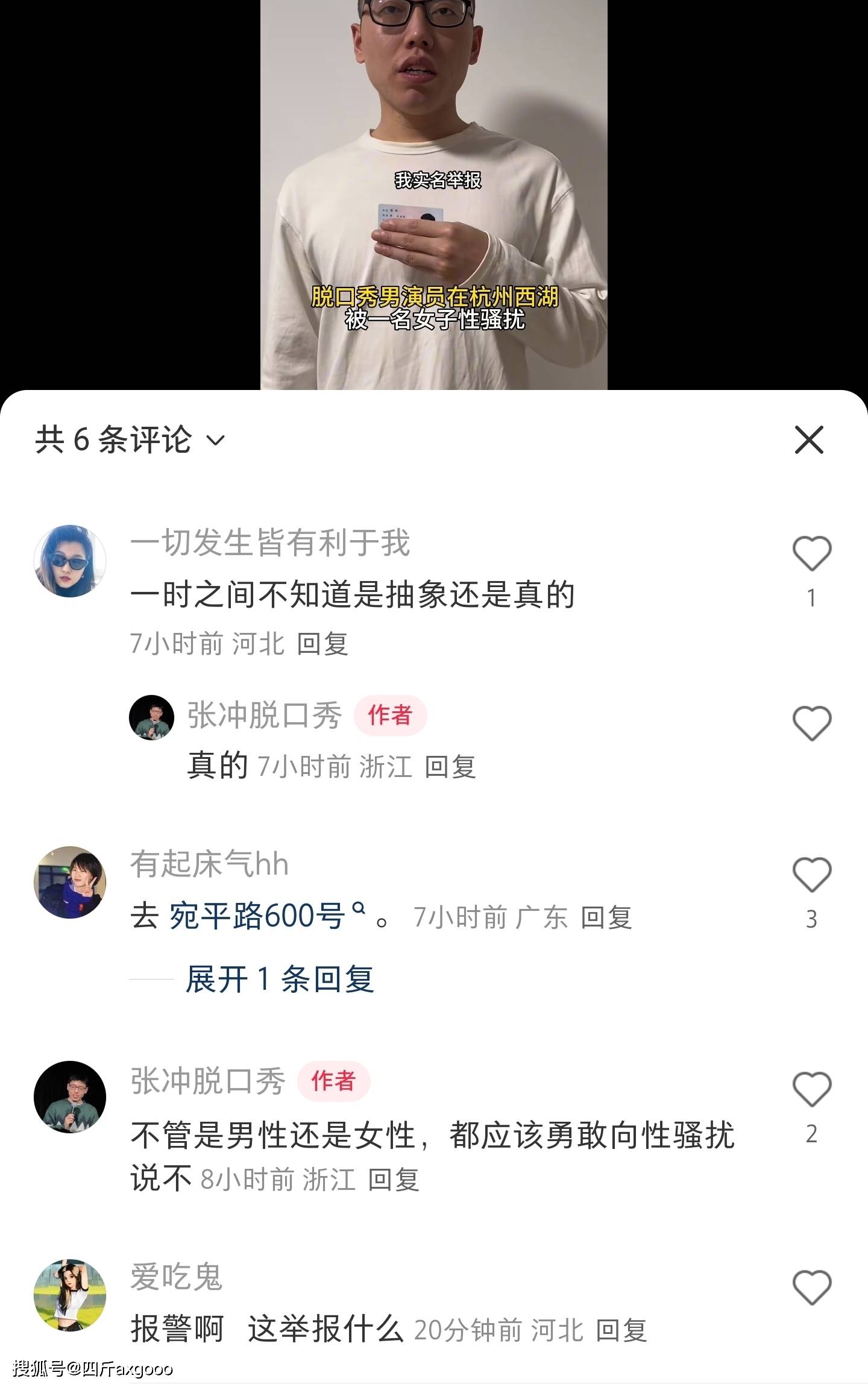Reply to author's comment ending 说不

pos(394,1180)
